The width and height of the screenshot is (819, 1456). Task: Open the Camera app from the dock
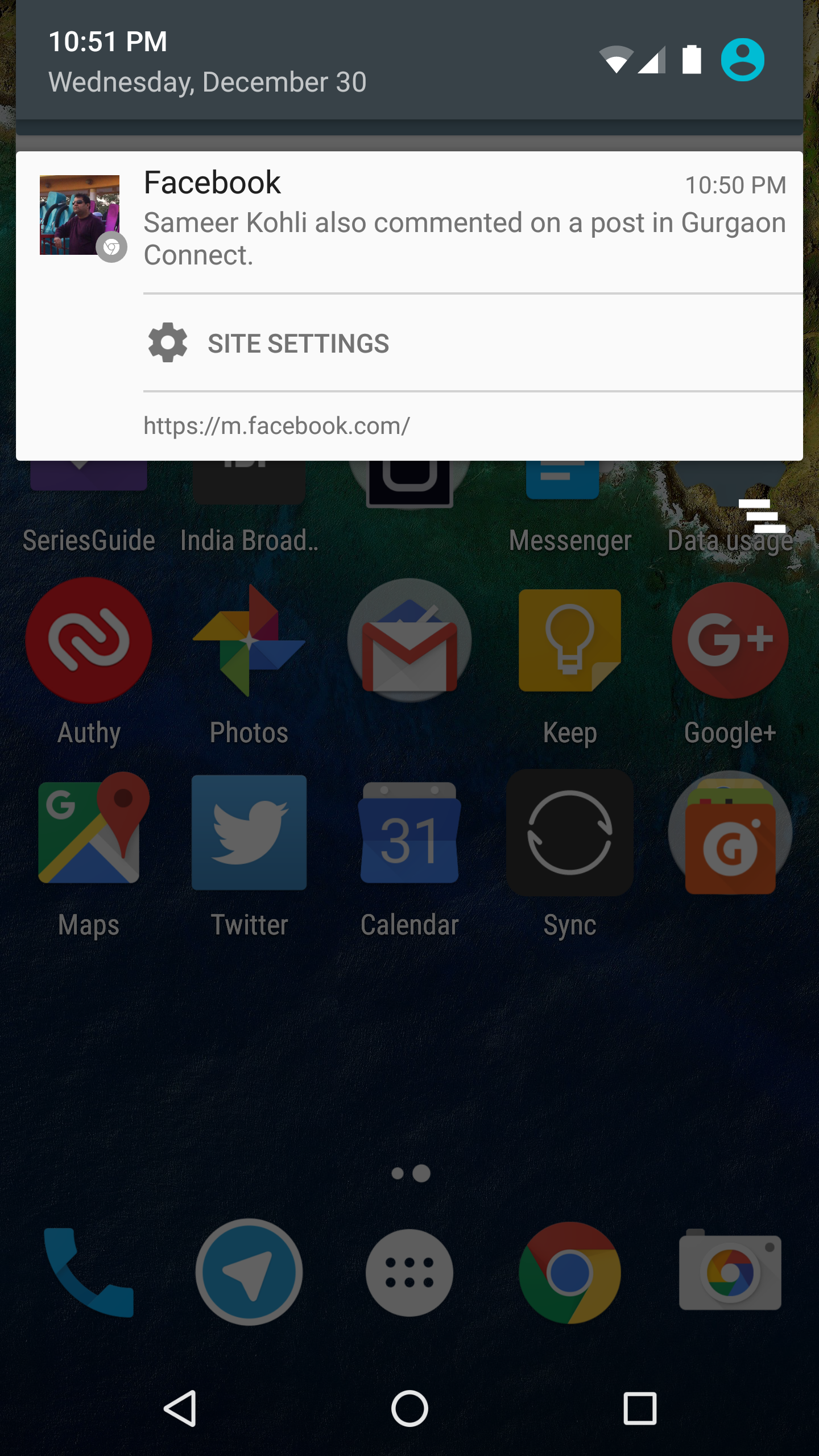point(730,1273)
